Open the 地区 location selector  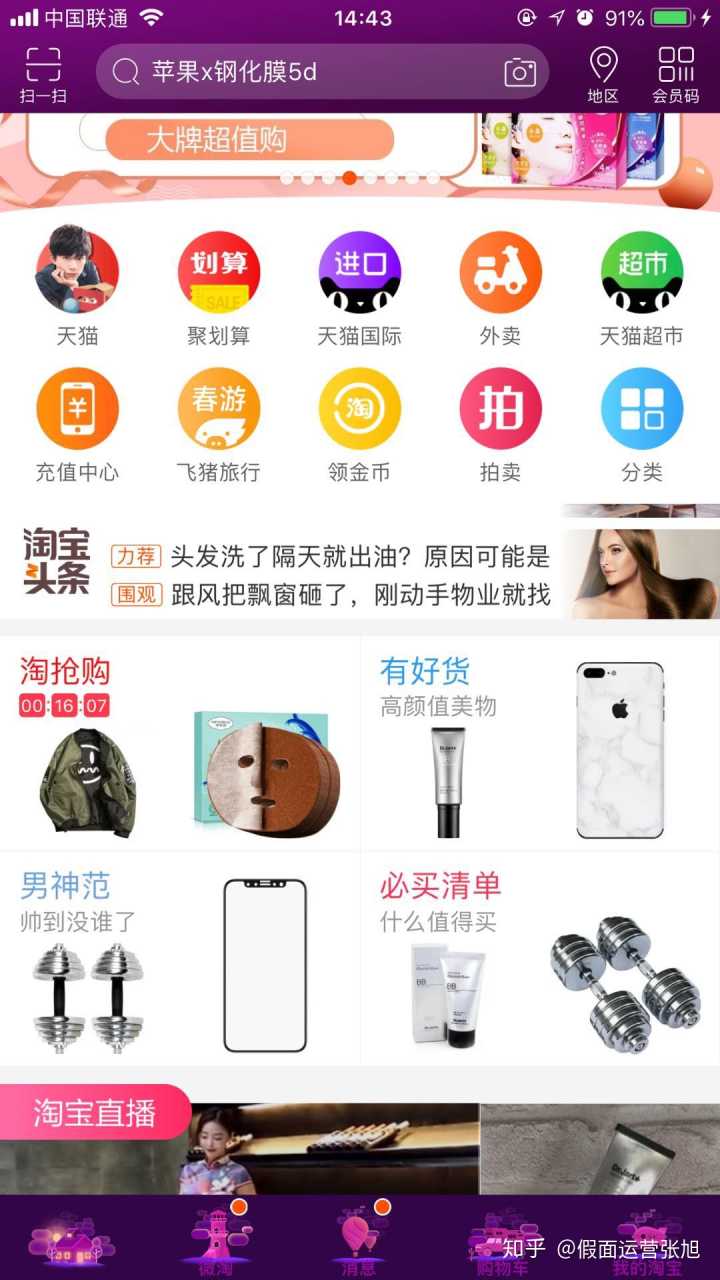point(602,74)
